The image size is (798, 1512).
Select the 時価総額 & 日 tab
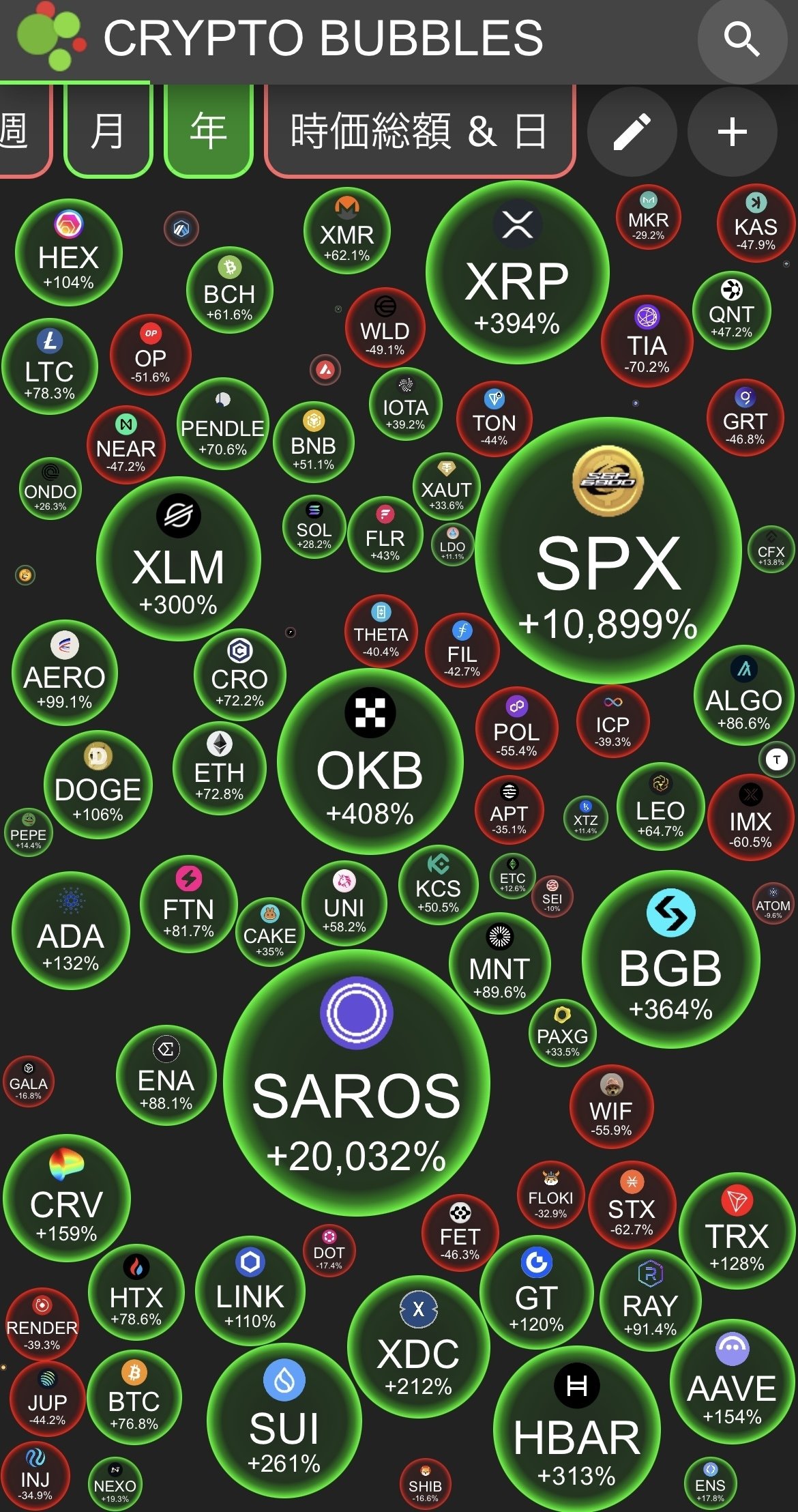tap(419, 130)
